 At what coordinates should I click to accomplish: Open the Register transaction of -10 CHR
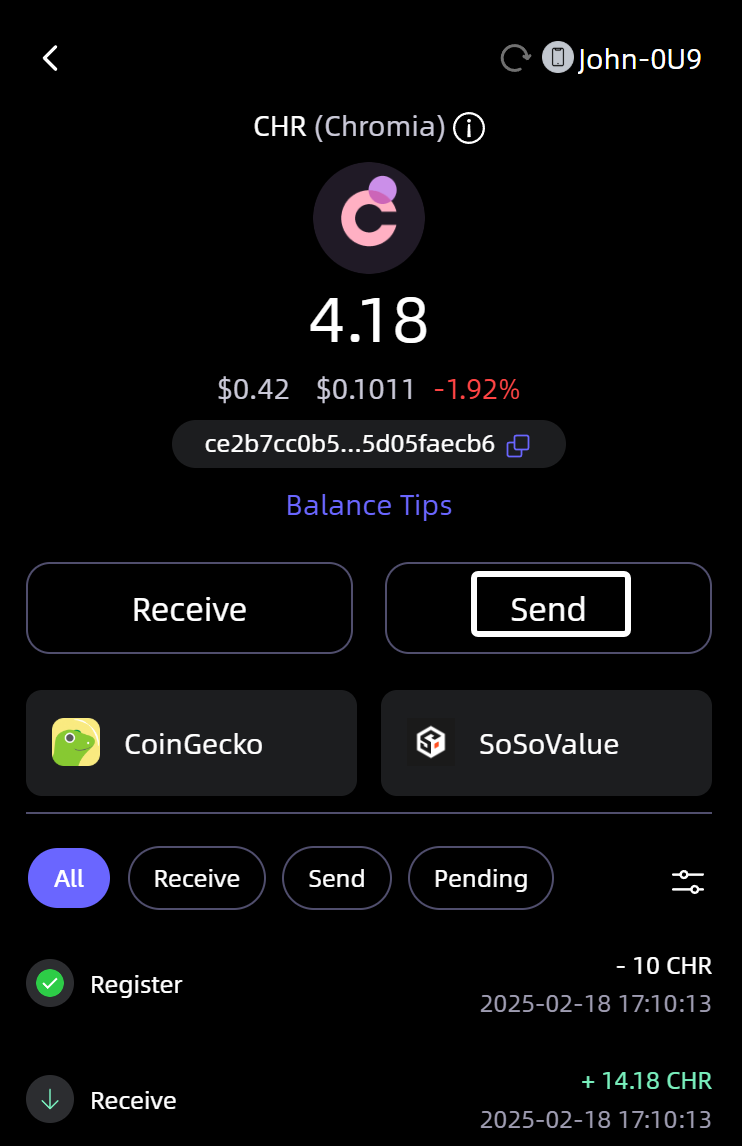[x=369, y=984]
